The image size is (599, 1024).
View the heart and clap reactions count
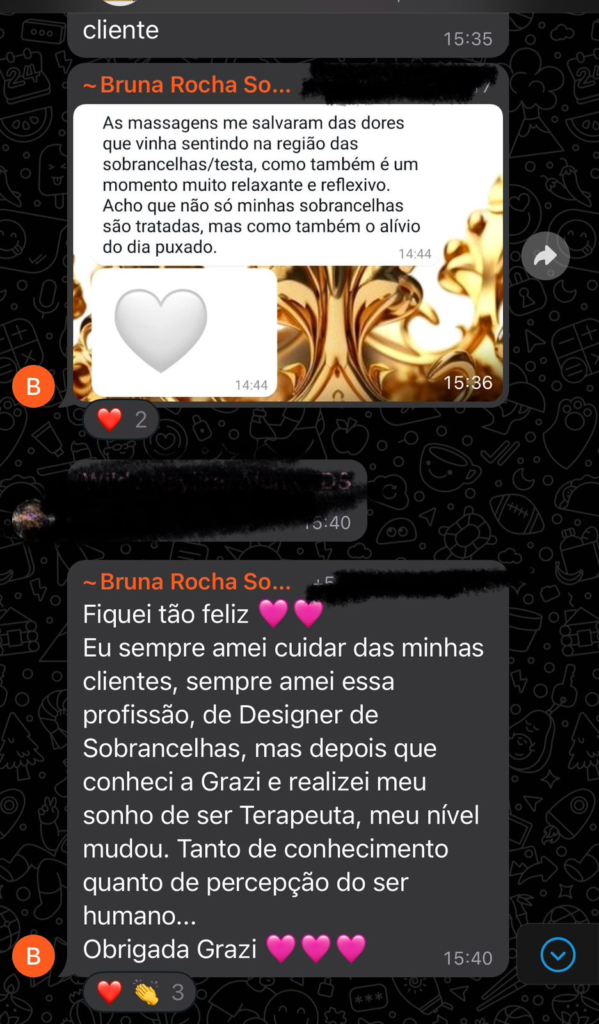point(139,993)
